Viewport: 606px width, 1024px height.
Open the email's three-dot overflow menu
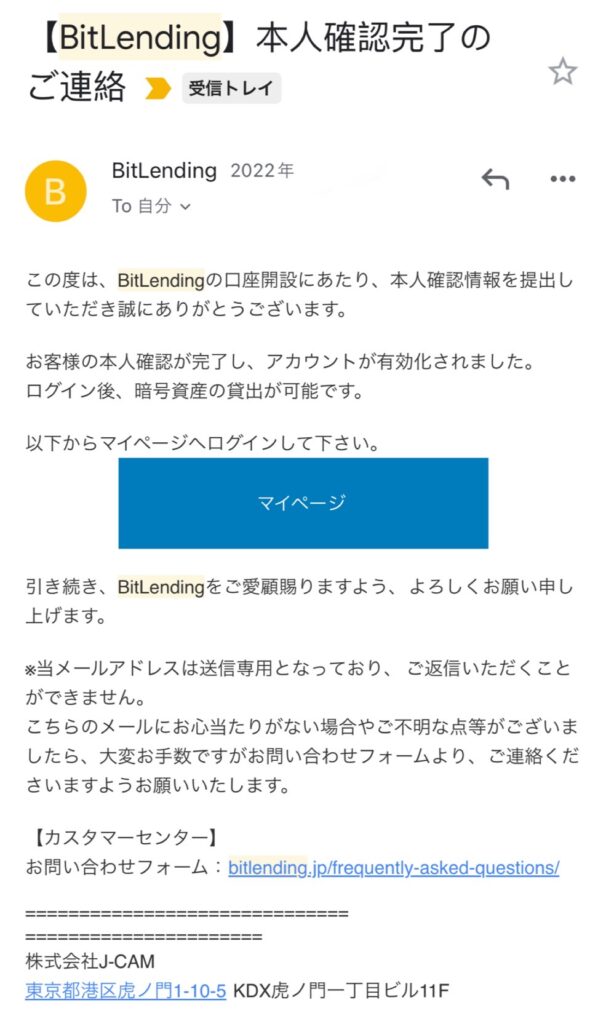pyautogui.click(x=562, y=179)
